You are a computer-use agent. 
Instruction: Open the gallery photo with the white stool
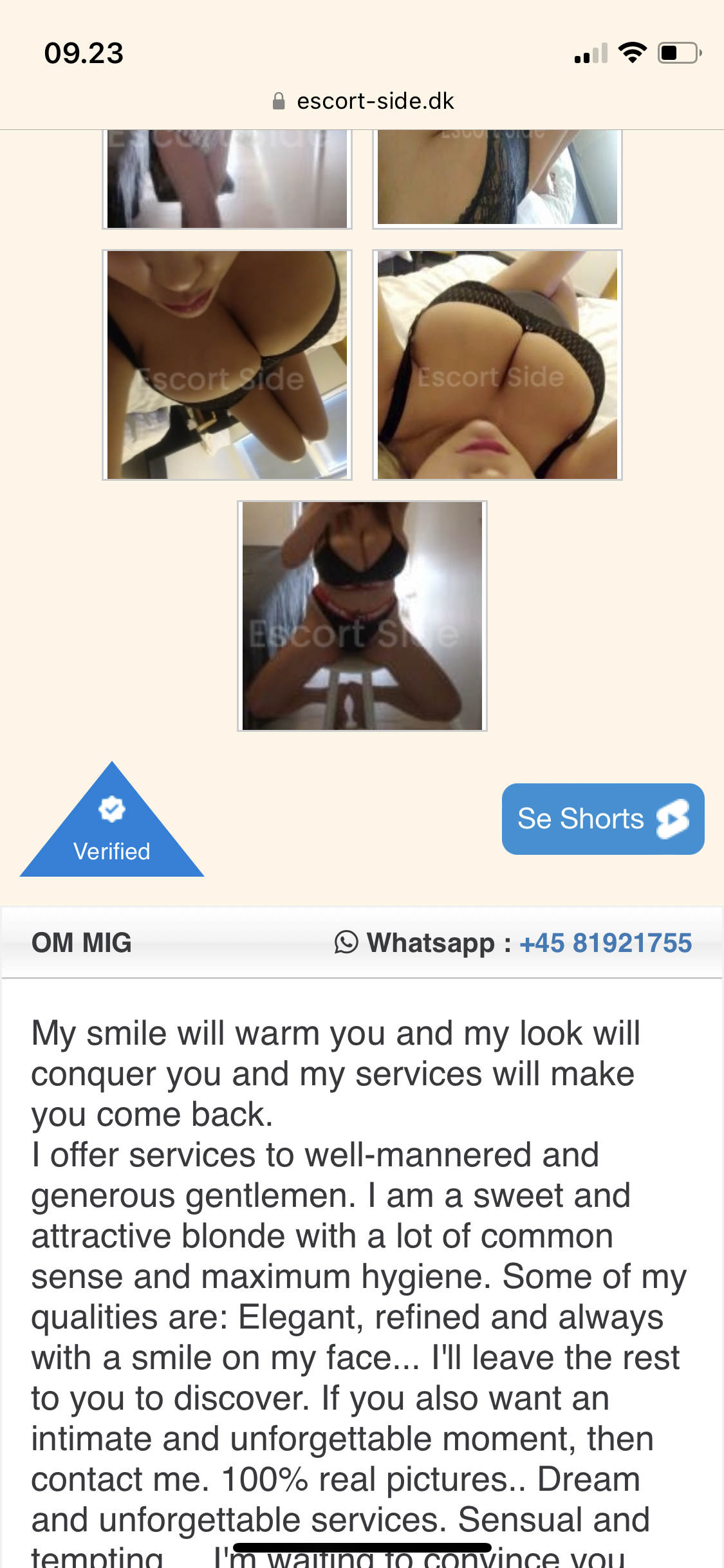point(362,616)
